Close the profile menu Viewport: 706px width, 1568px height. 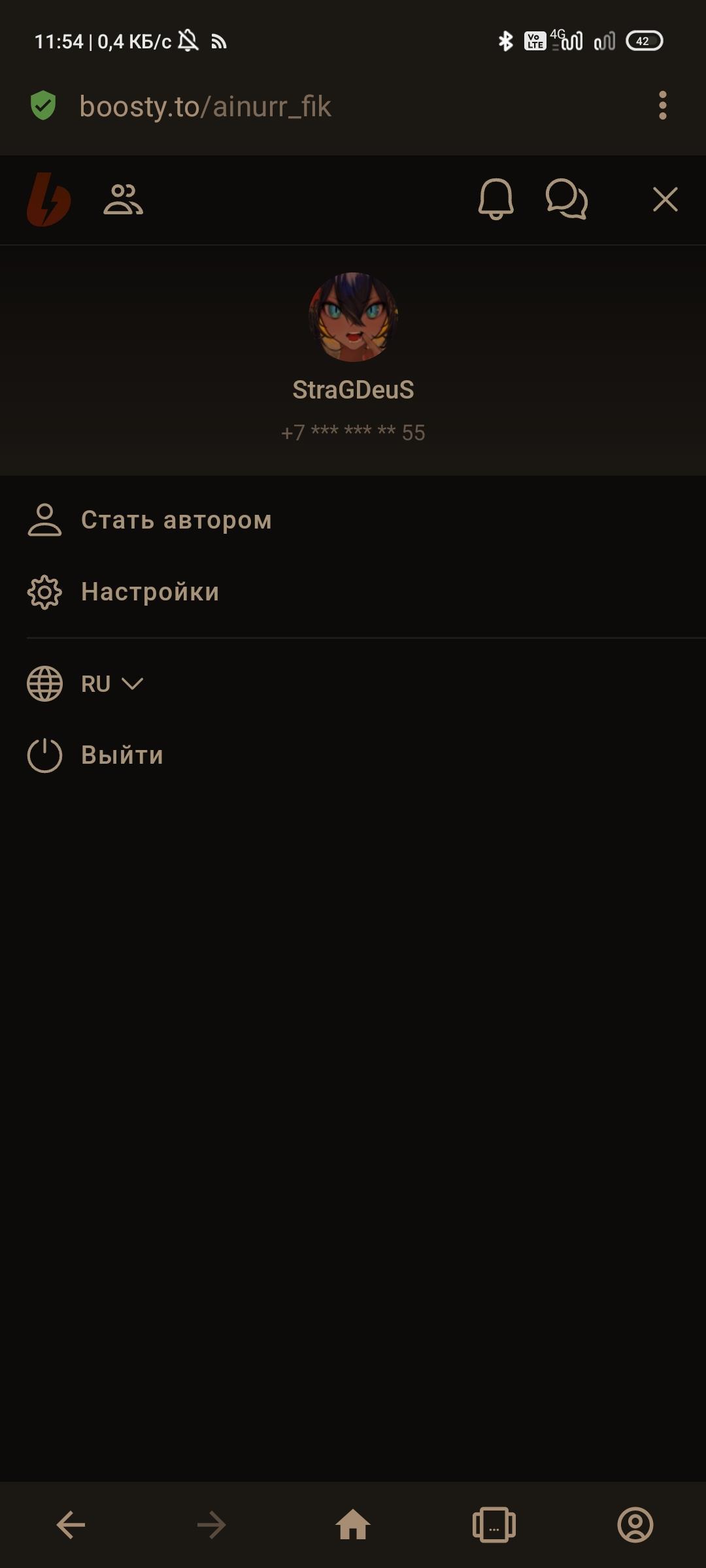pyautogui.click(x=665, y=199)
